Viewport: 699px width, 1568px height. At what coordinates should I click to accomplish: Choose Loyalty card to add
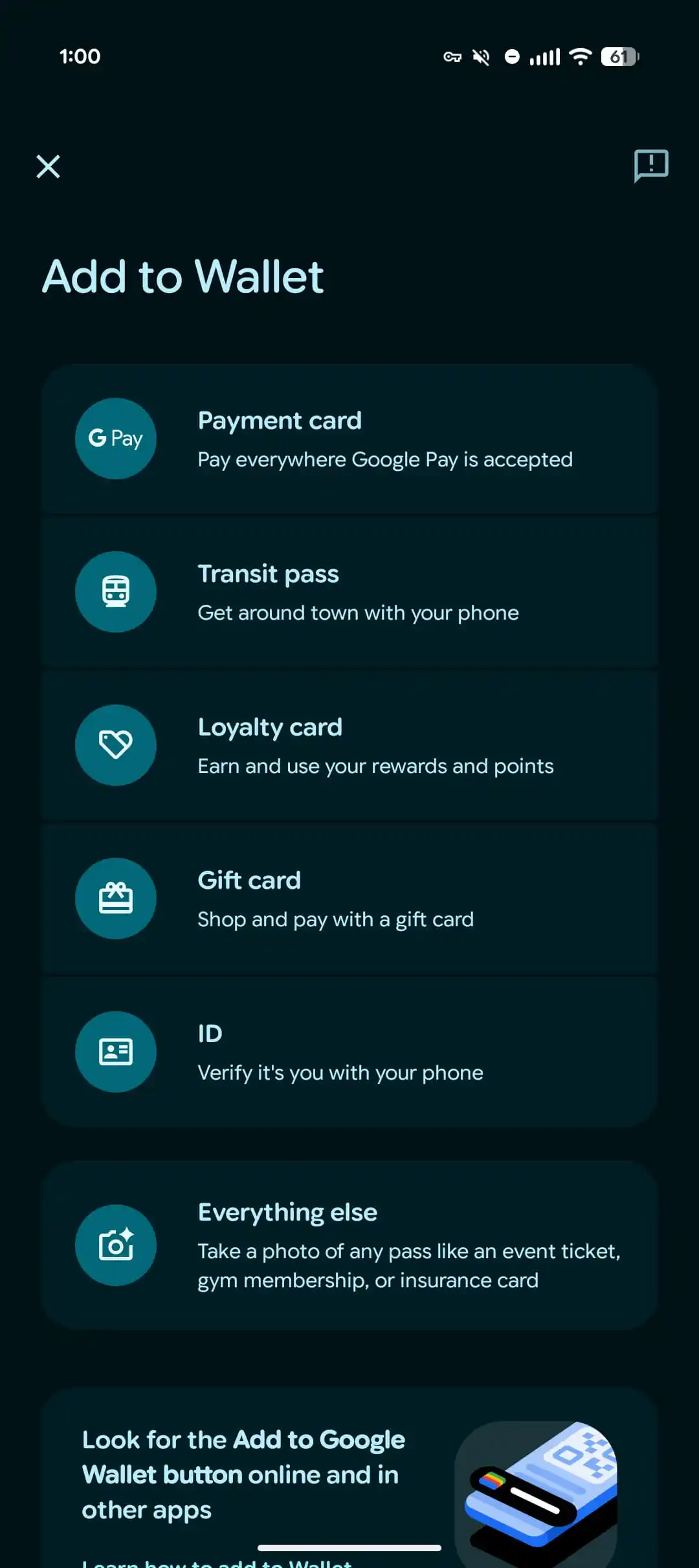coord(349,745)
